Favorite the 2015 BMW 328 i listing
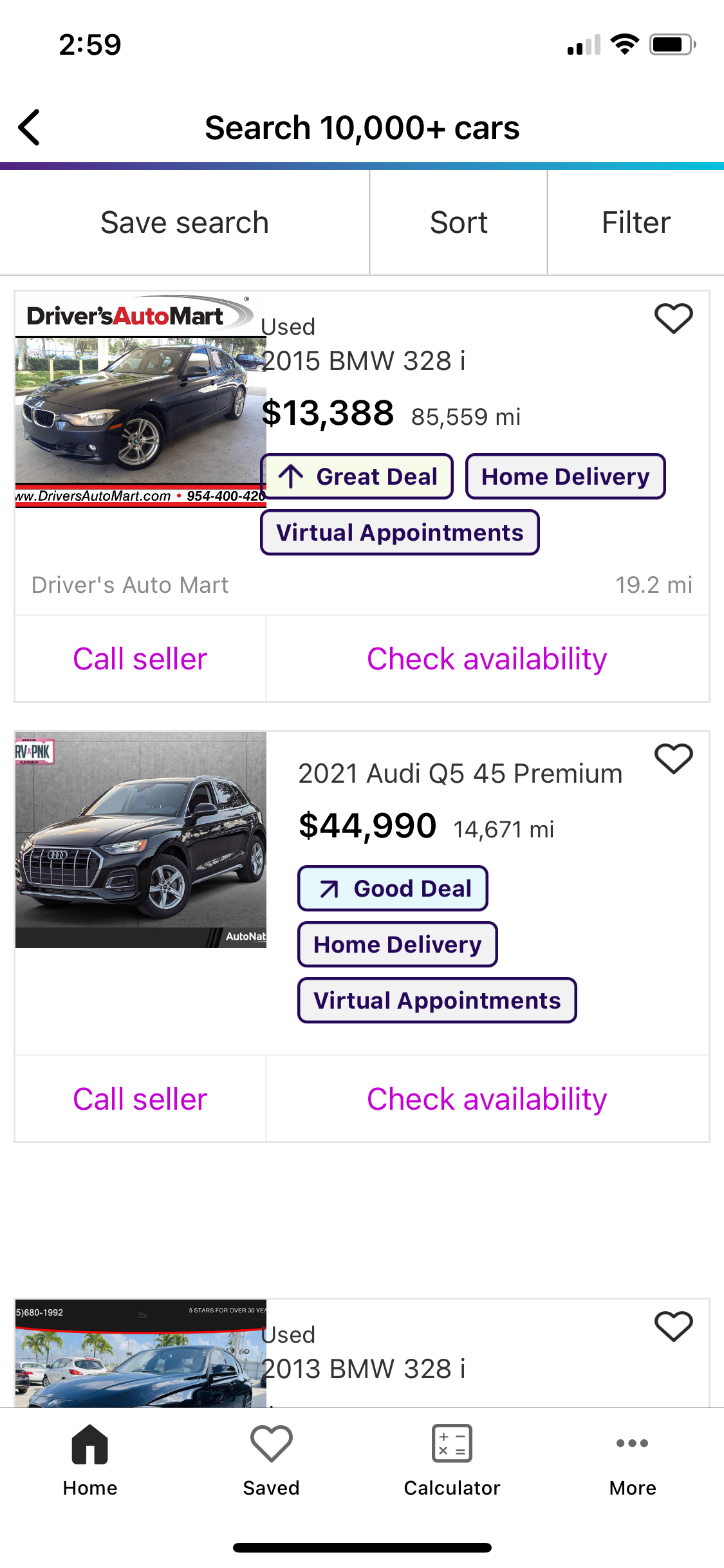The width and height of the screenshot is (724, 1568). coord(673,318)
